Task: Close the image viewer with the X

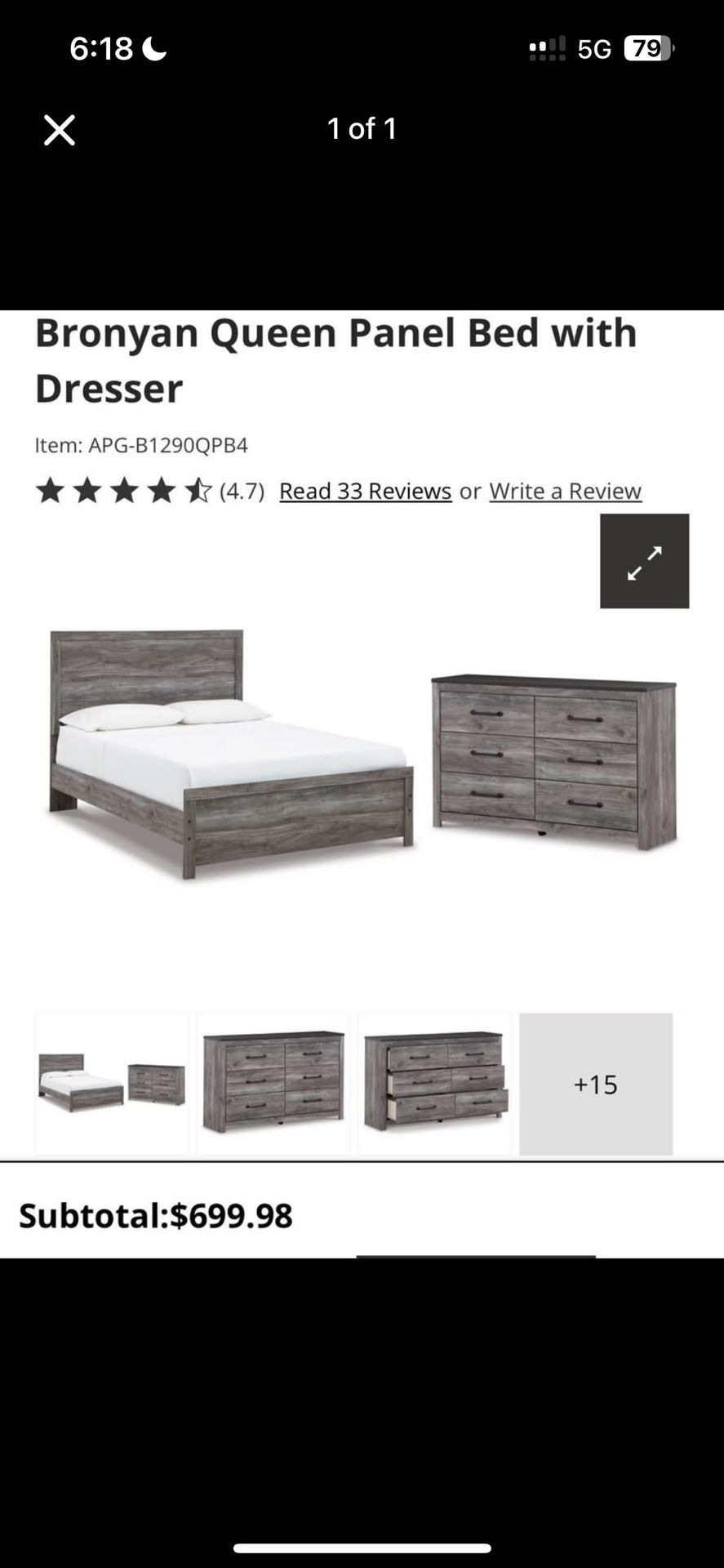Action: [x=58, y=129]
